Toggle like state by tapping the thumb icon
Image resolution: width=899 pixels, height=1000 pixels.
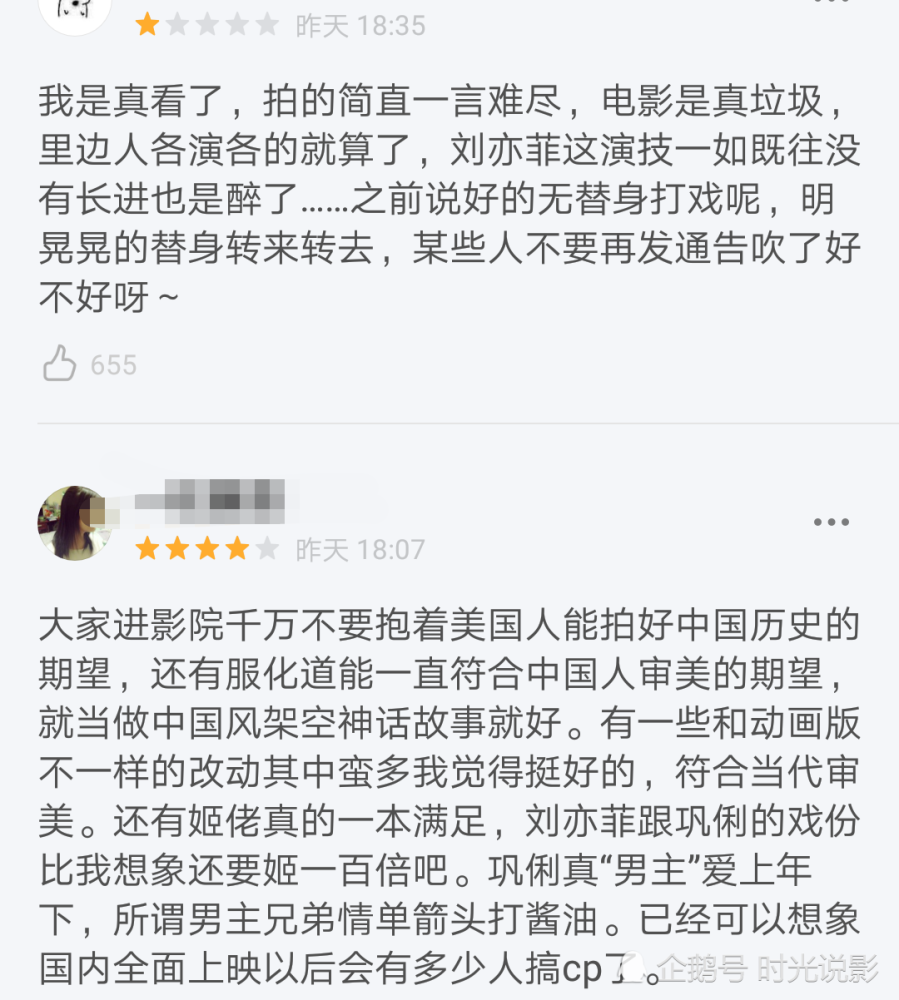61,364
